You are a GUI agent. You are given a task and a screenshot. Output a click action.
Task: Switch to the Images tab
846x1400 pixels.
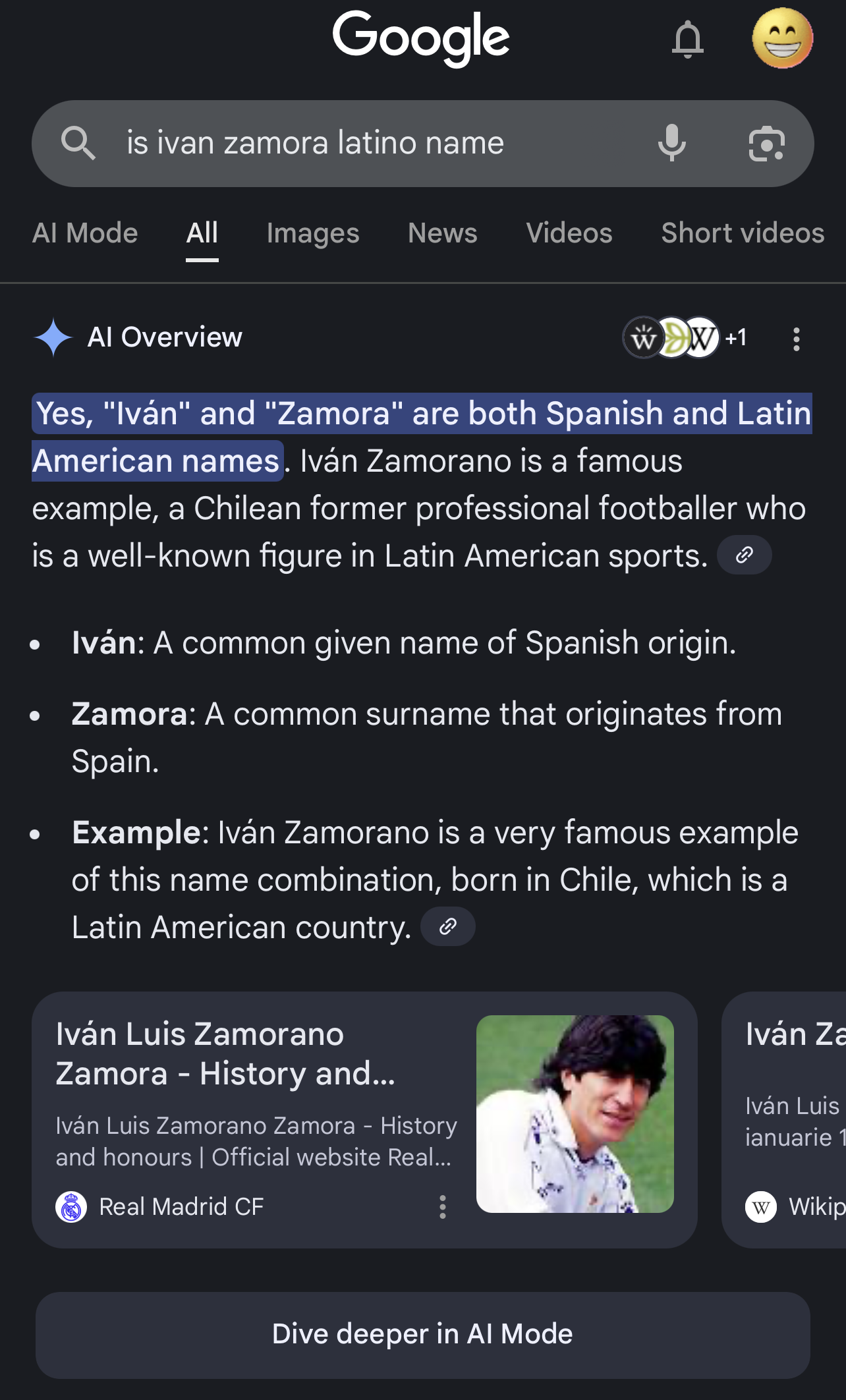[x=313, y=233]
